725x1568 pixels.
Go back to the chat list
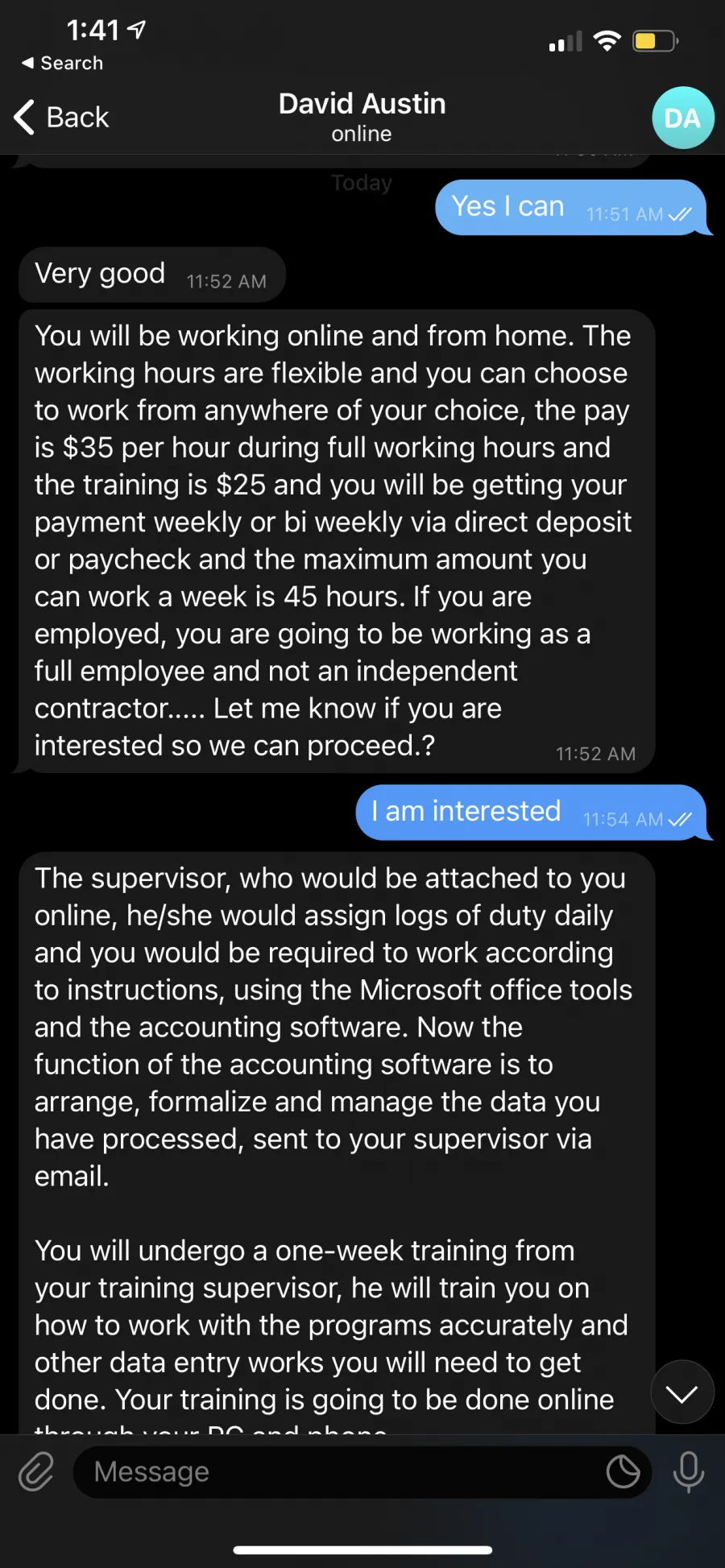[61, 118]
